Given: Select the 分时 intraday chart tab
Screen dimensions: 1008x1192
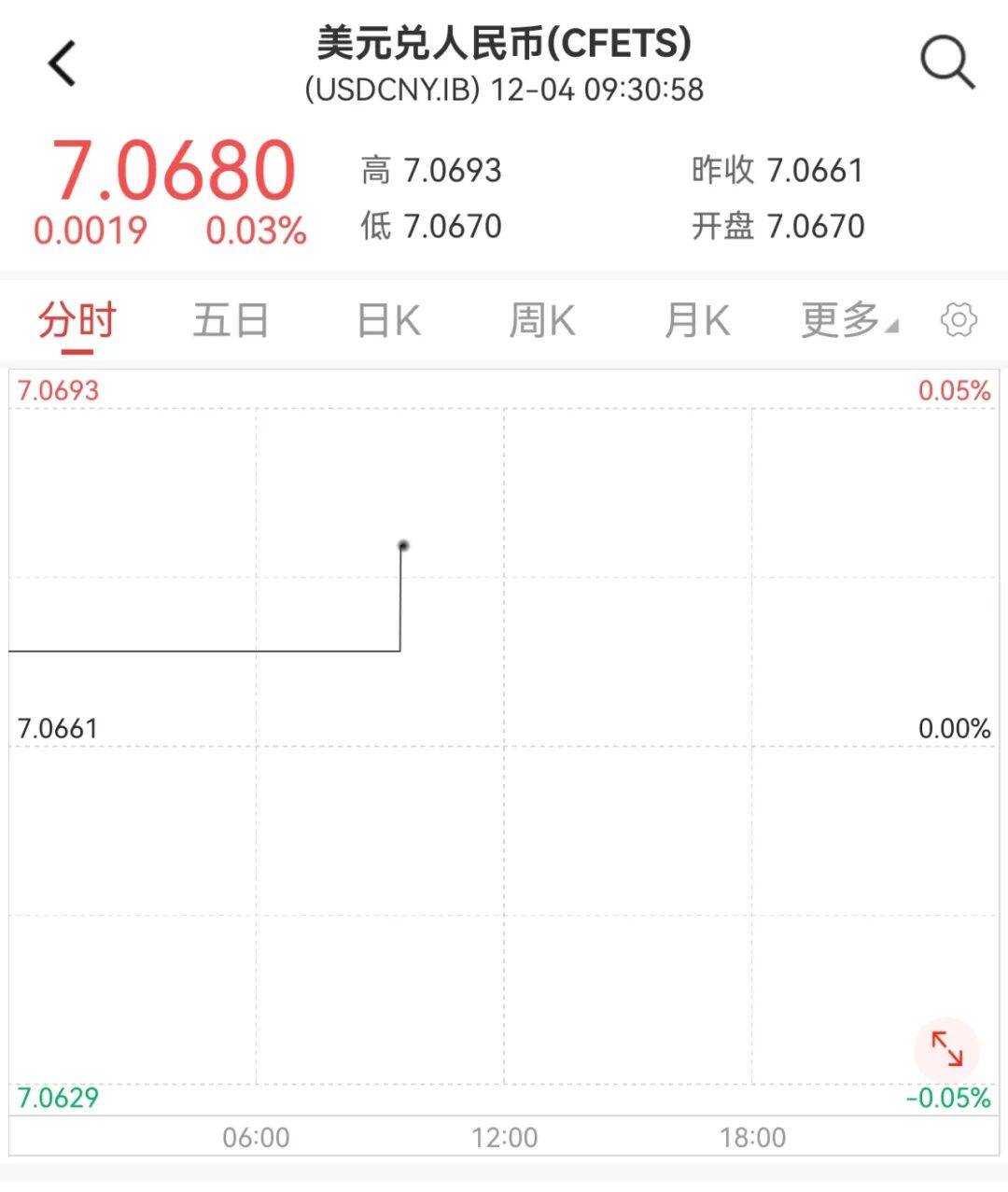Looking at the screenshot, I should (x=77, y=321).
